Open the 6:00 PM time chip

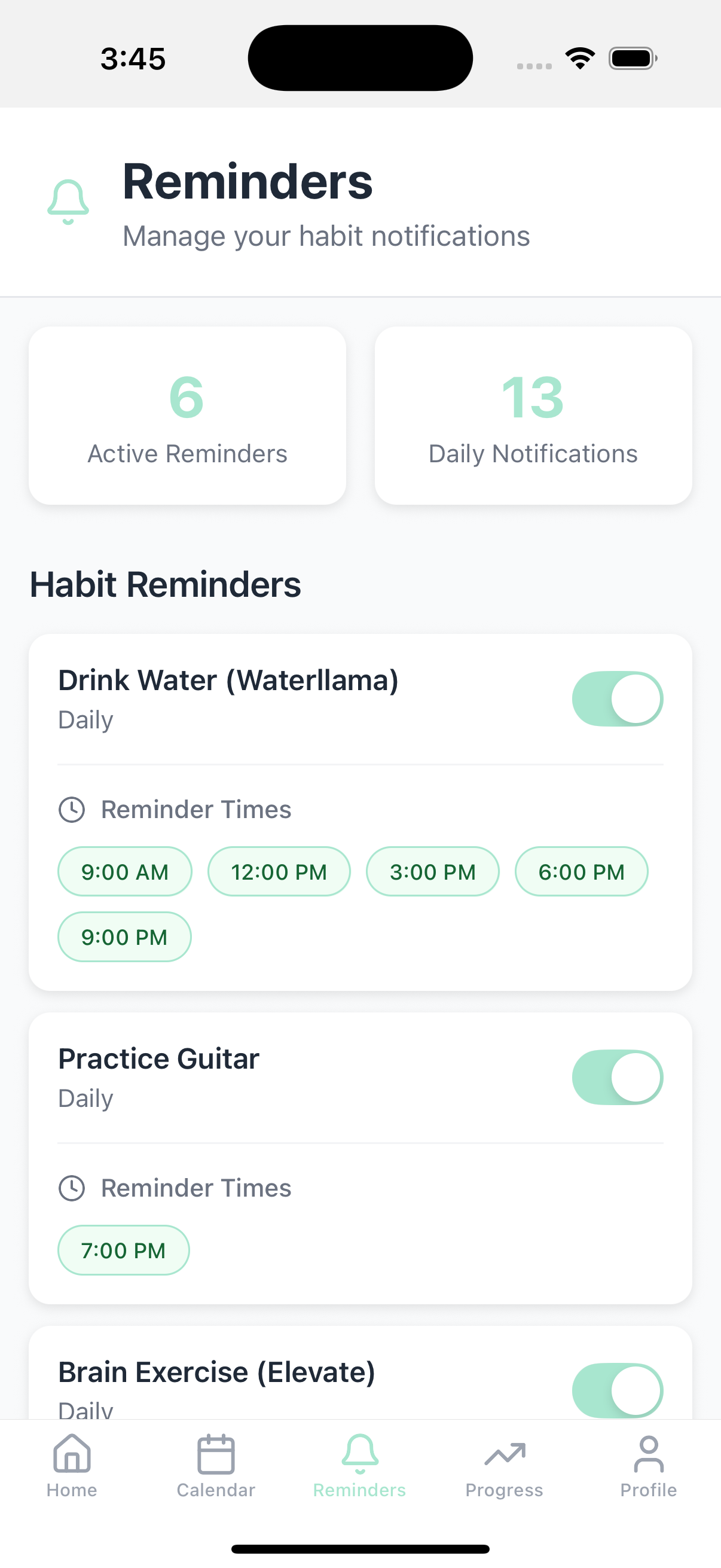click(x=581, y=872)
